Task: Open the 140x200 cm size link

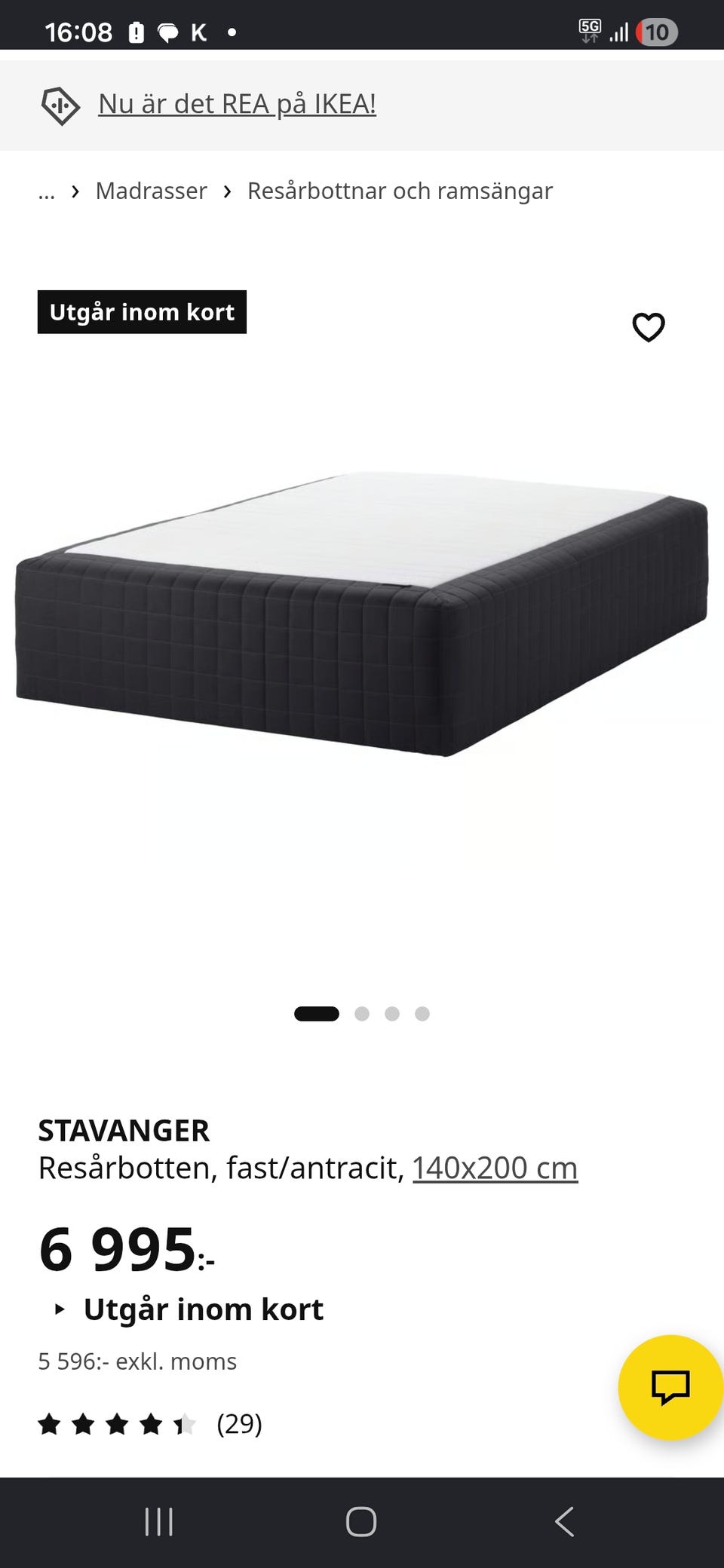Action: point(495,1168)
